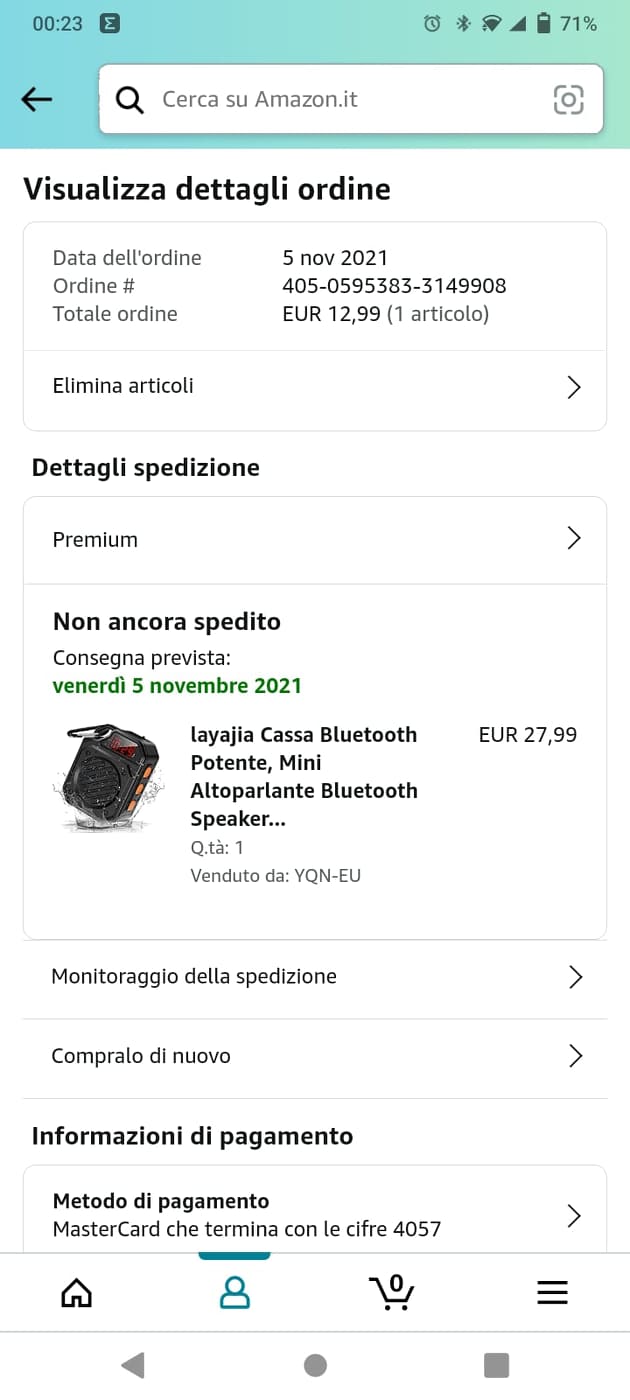Open the Elimina articoli row
The image size is (630, 1400).
(315, 387)
